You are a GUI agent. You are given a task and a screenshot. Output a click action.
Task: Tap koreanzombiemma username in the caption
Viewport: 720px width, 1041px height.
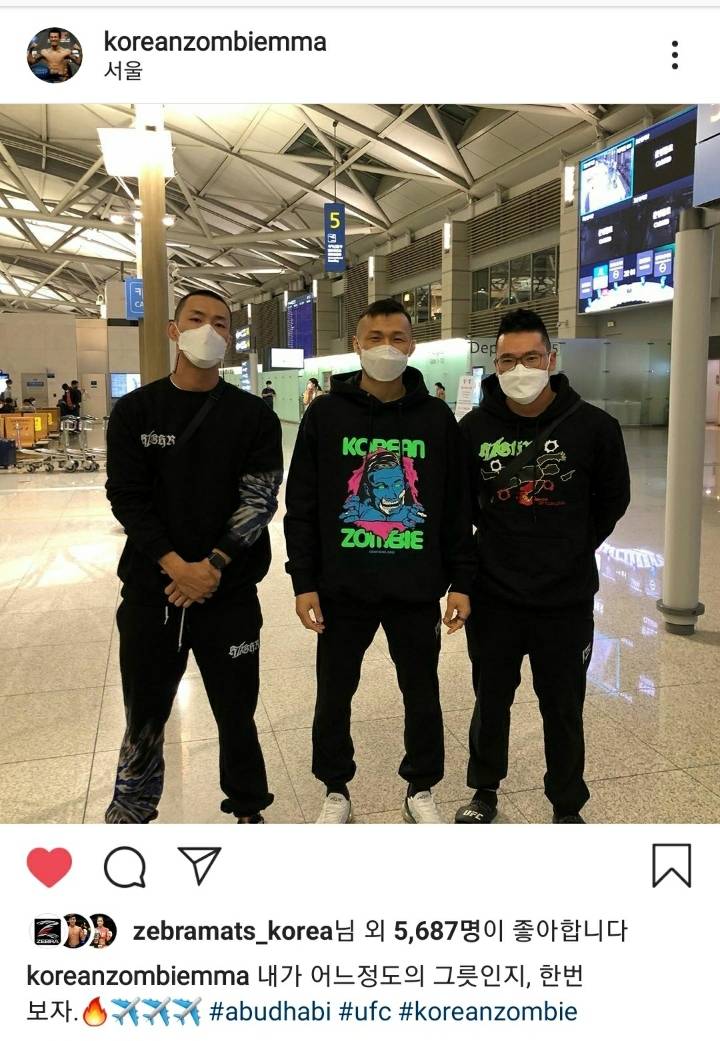[x=138, y=975]
